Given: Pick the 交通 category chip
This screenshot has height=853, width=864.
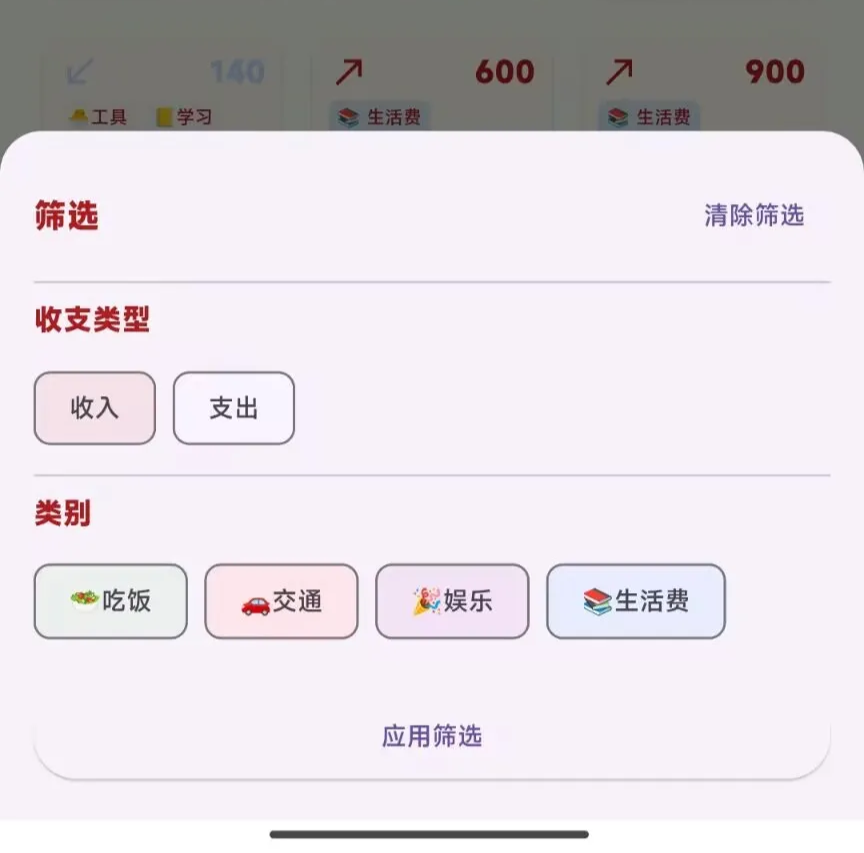Looking at the screenshot, I should click(281, 601).
